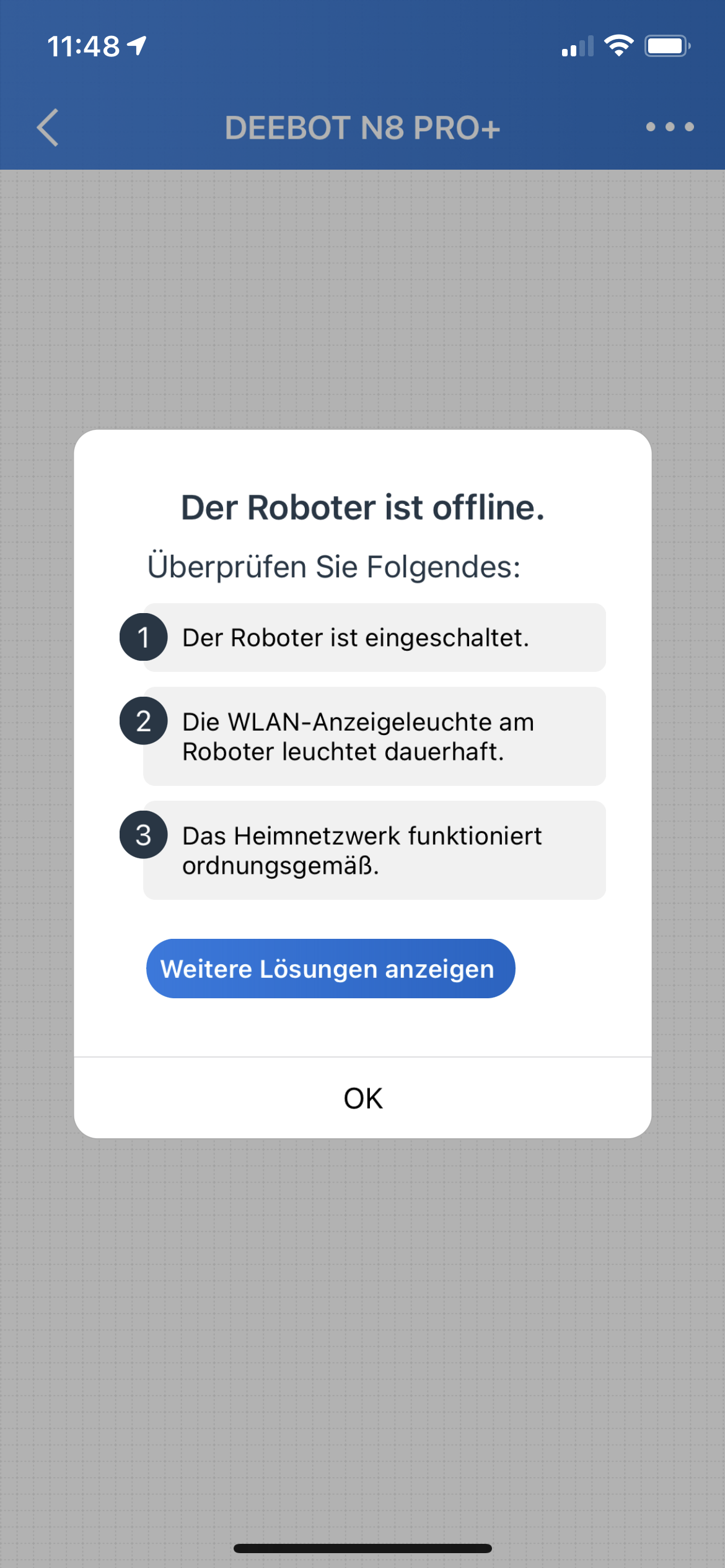Open the three-dot overflow menu
Image resolution: width=725 pixels, height=1568 pixels.
coord(669,127)
